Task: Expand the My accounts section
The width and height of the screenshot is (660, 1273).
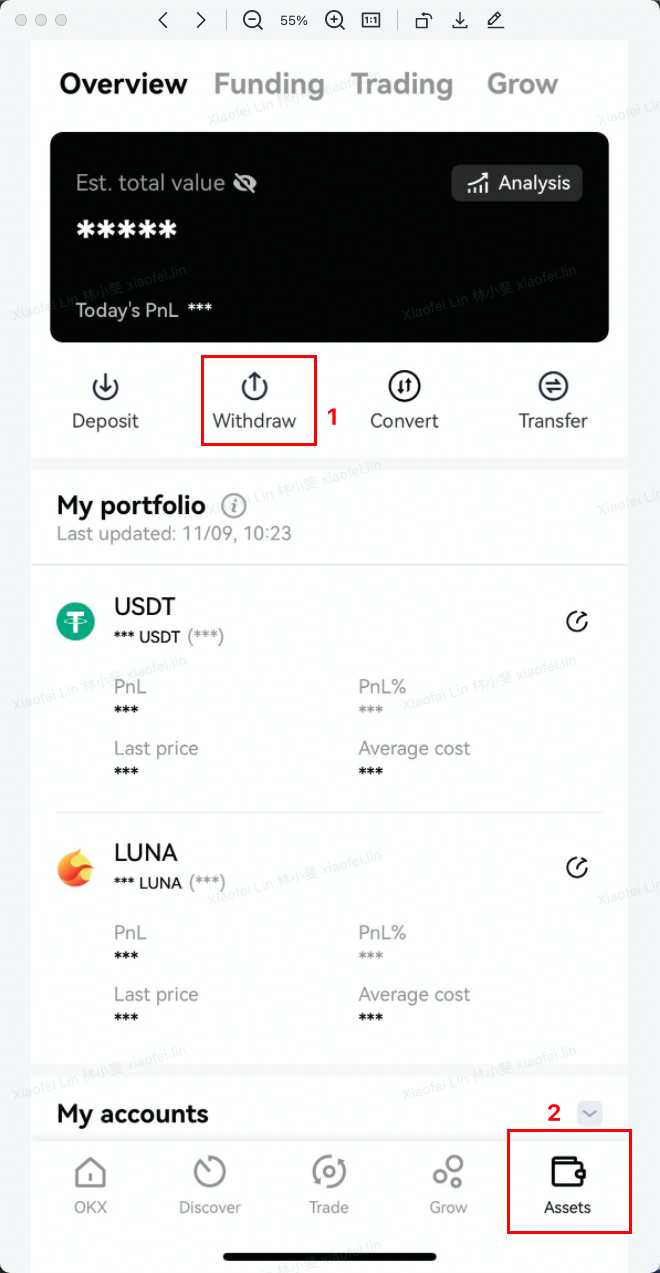Action: point(590,1113)
